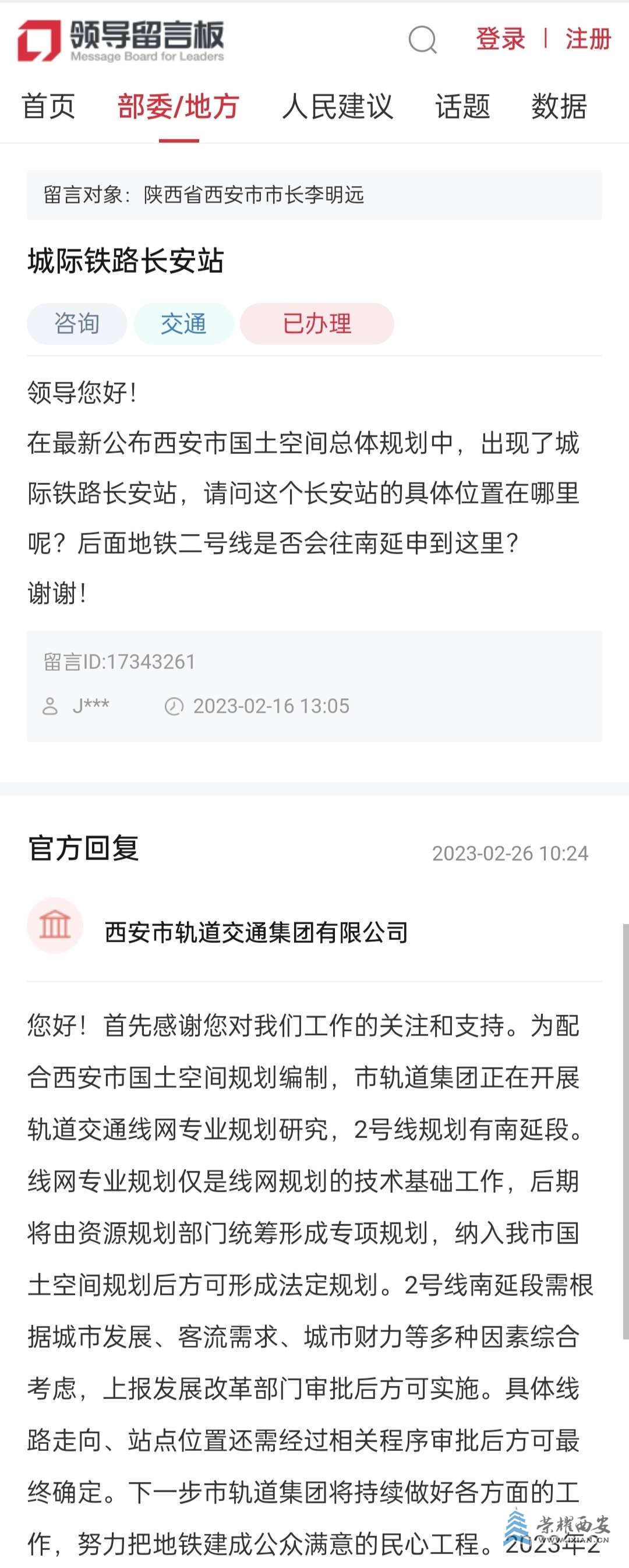Open the 留言对象 西安市市长李明远 row
The image size is (629, 1568).
pyautogui.click(x=314, y=195)
